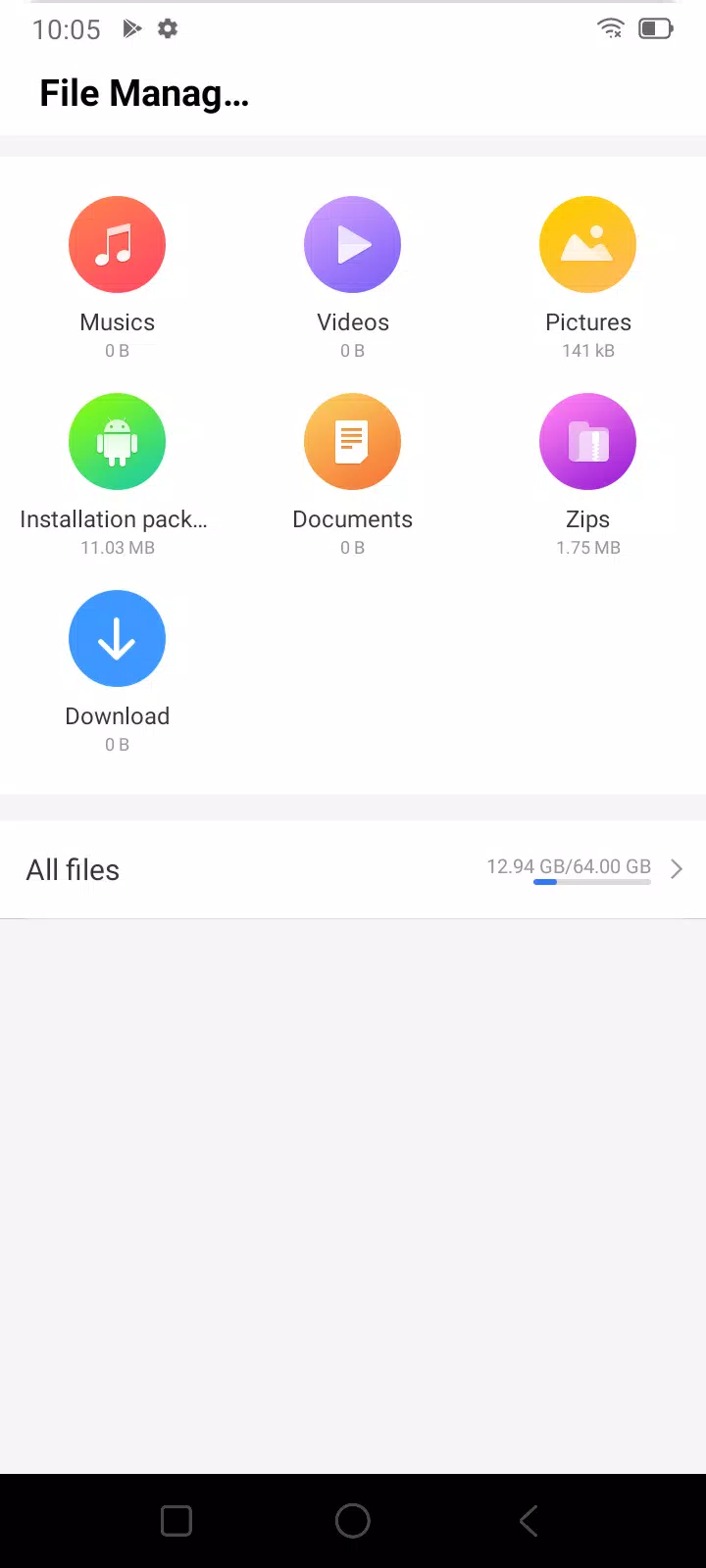Tap the File Manager title
Image resolution: width=706 pixels, height=1568 pixels.
[143, 92]
